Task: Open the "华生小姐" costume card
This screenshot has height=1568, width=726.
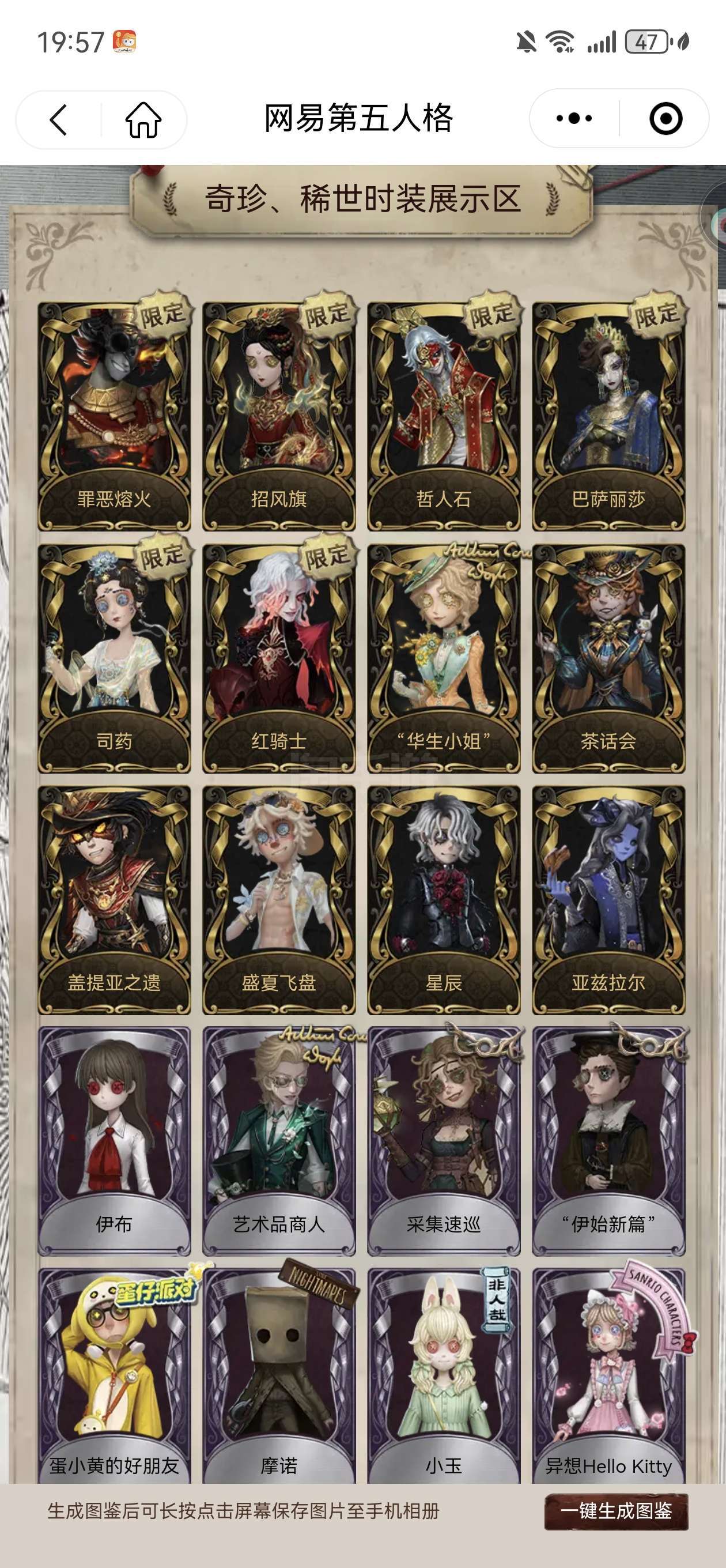Action: coord(444,658)
